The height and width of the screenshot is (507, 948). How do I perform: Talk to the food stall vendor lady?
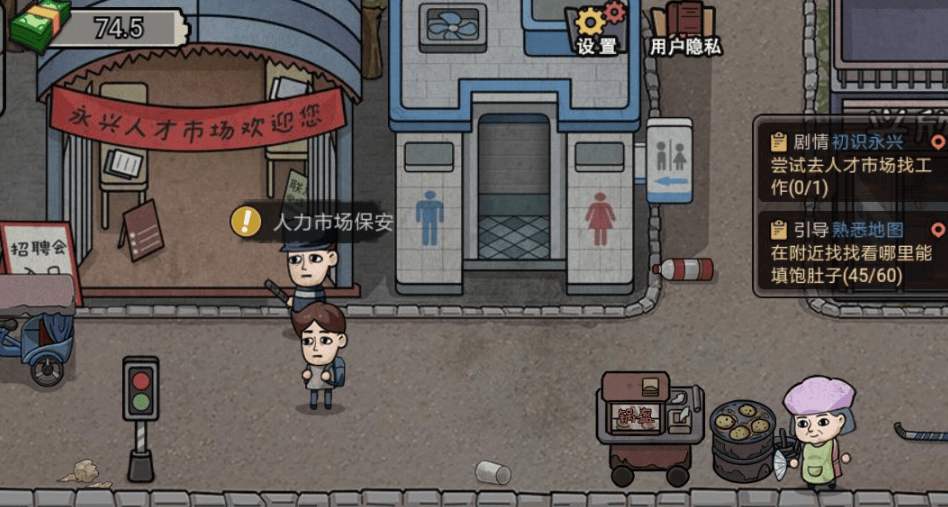coord(819,431)
